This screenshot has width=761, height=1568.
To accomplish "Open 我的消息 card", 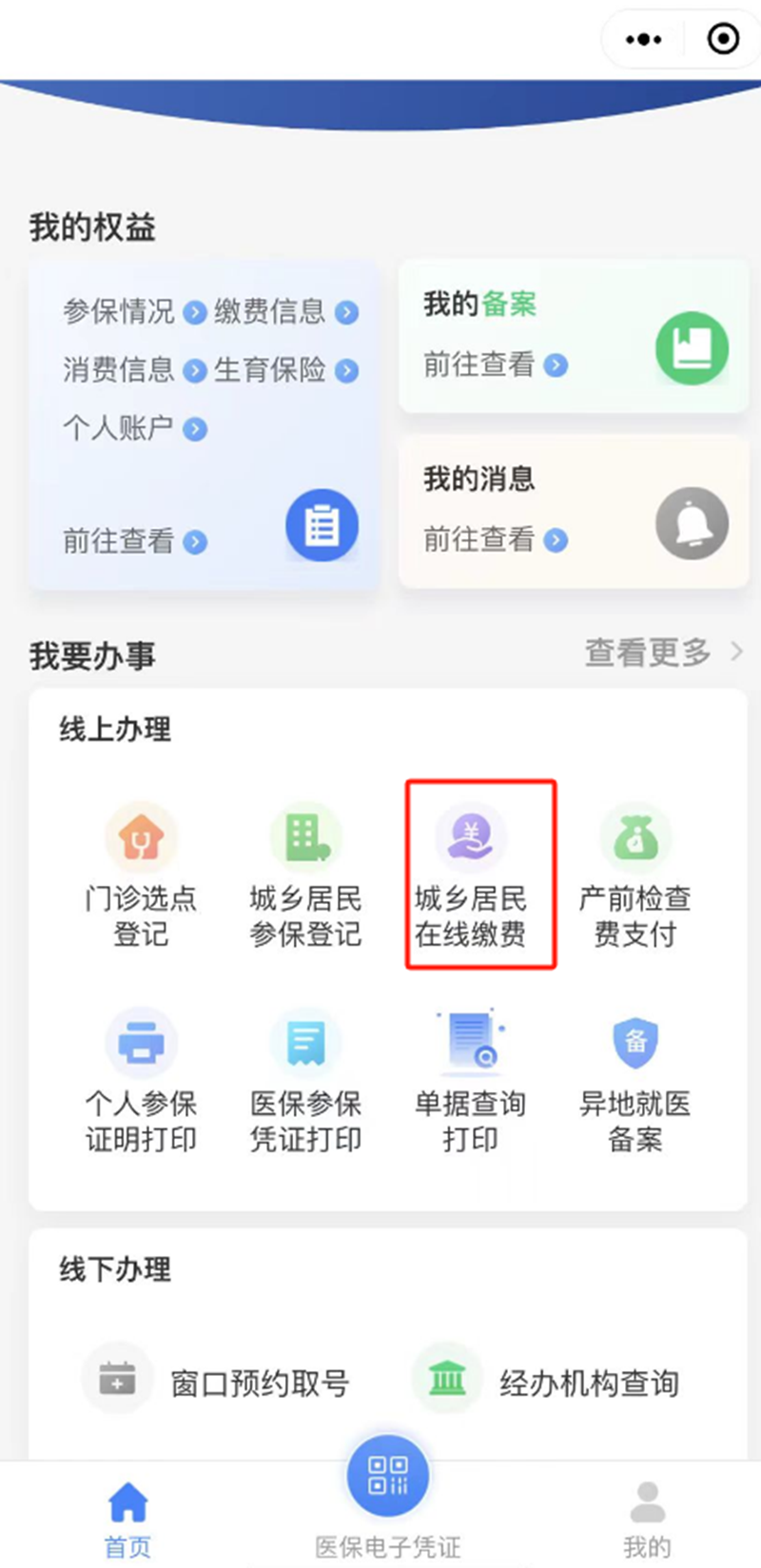I will point(574,511).
